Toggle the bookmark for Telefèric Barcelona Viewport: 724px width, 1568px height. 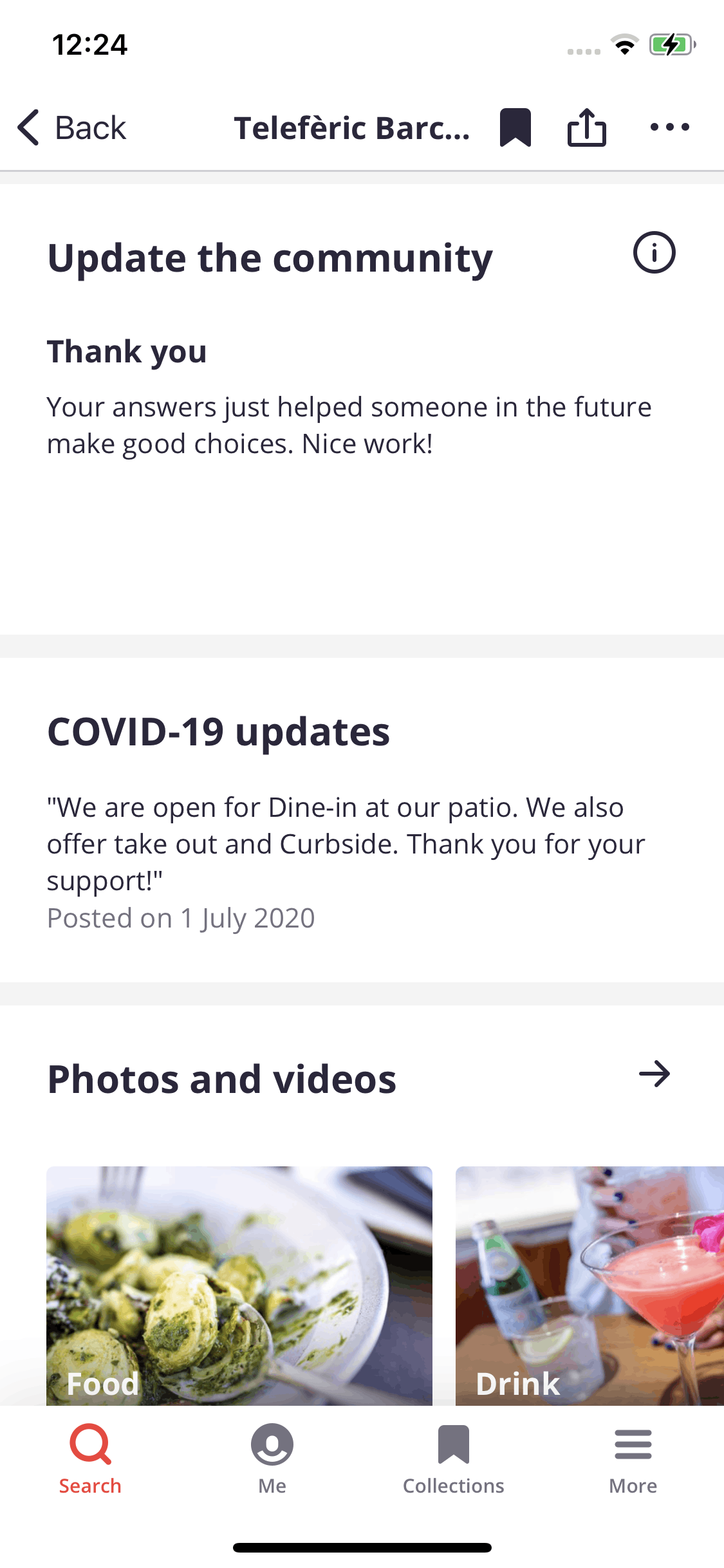point(515,127)
